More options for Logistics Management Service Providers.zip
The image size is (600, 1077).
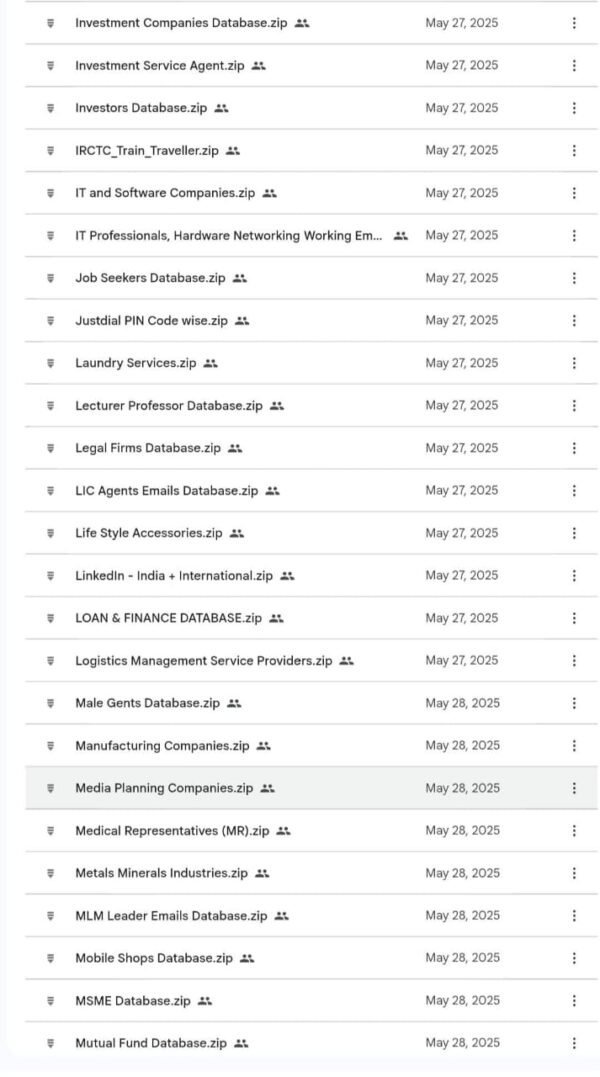tap(574, 661)
